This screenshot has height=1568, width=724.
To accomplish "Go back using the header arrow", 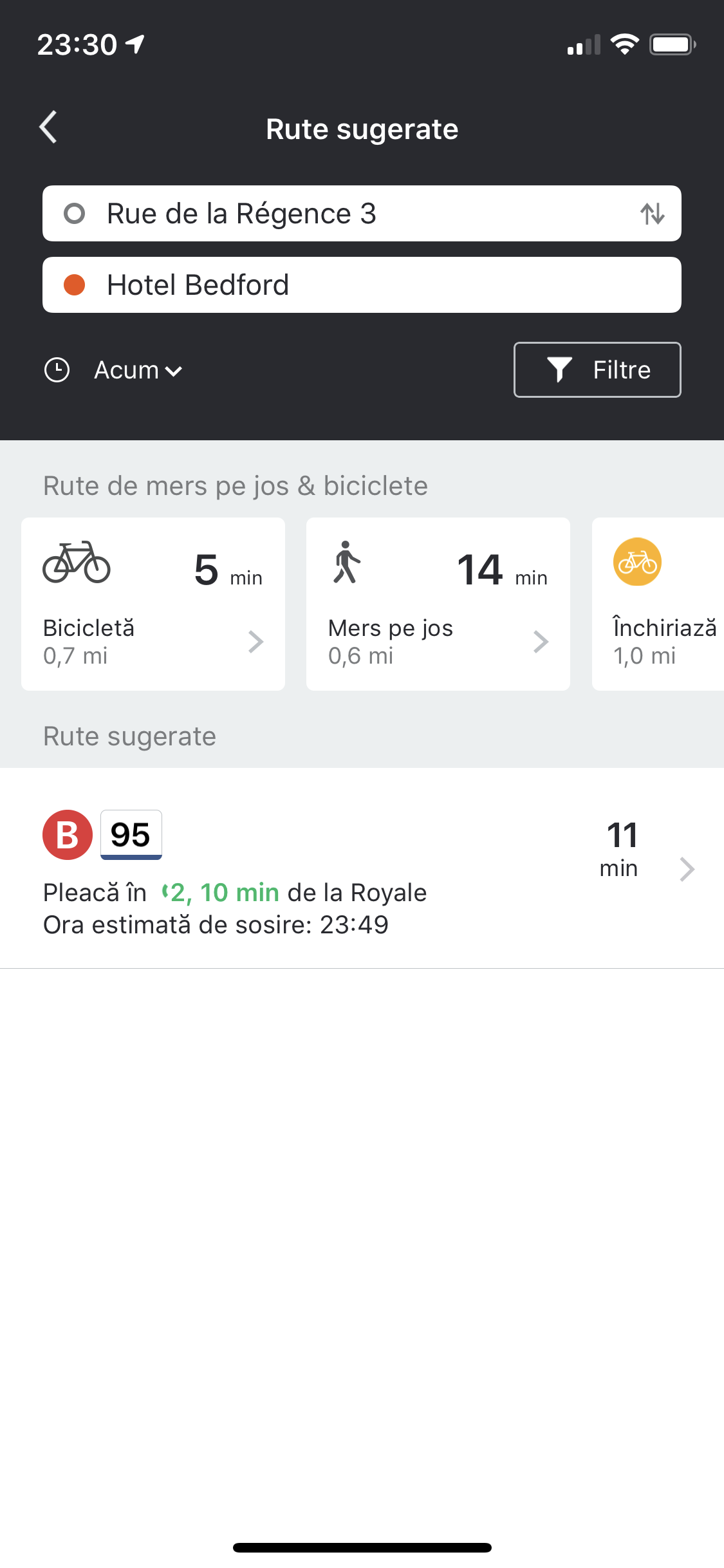I will [48, 127].
